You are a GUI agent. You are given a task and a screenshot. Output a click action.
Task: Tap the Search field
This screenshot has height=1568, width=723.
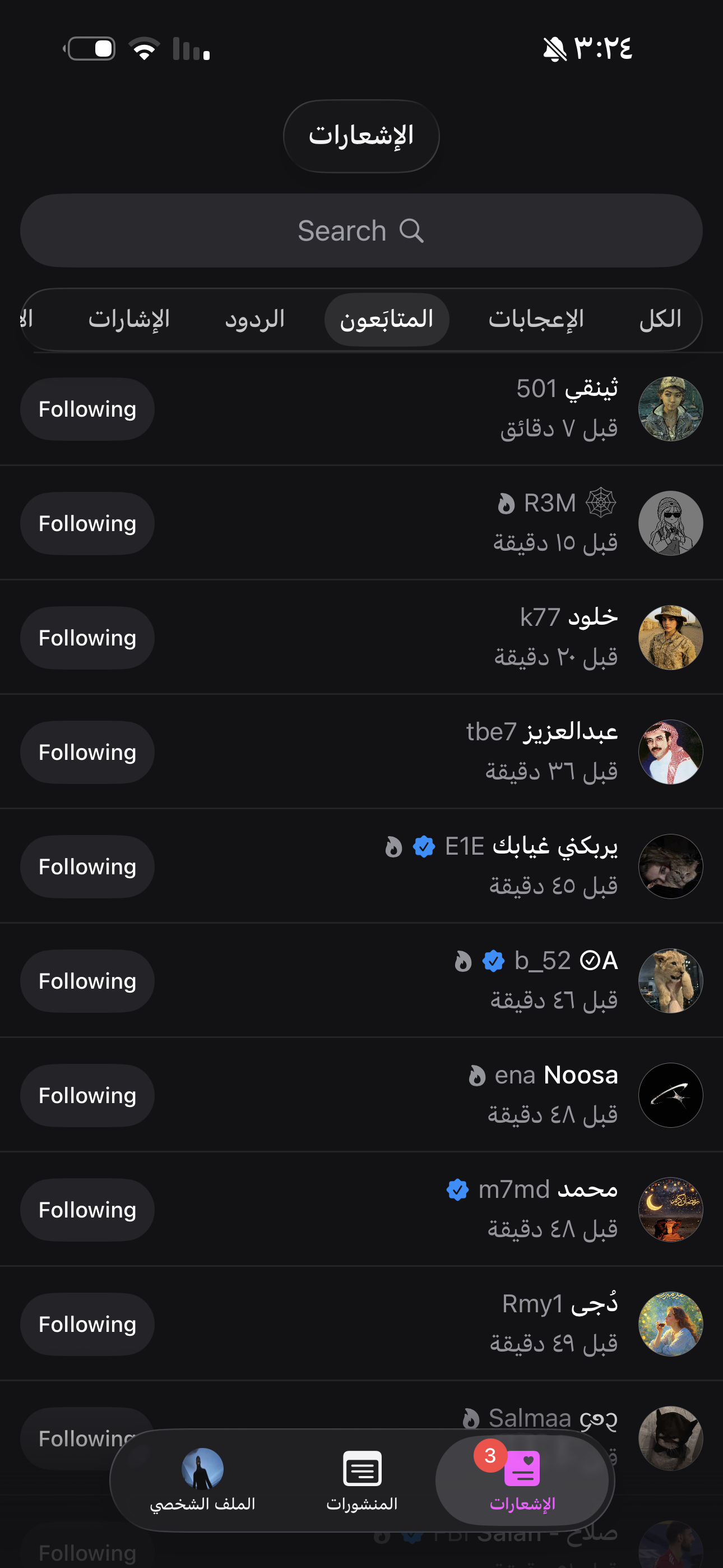(361, 230)
